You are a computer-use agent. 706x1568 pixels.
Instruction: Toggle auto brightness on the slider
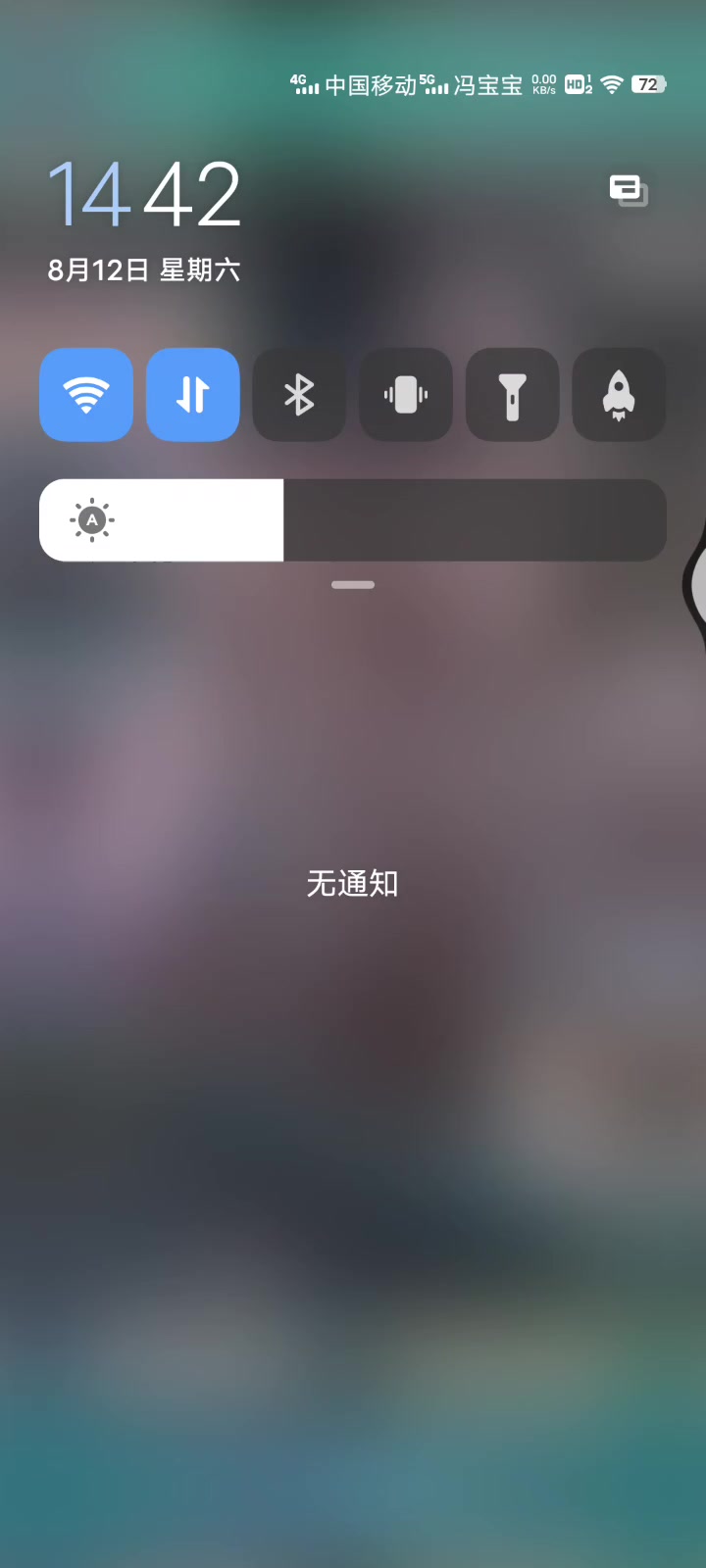coord(92,520)
